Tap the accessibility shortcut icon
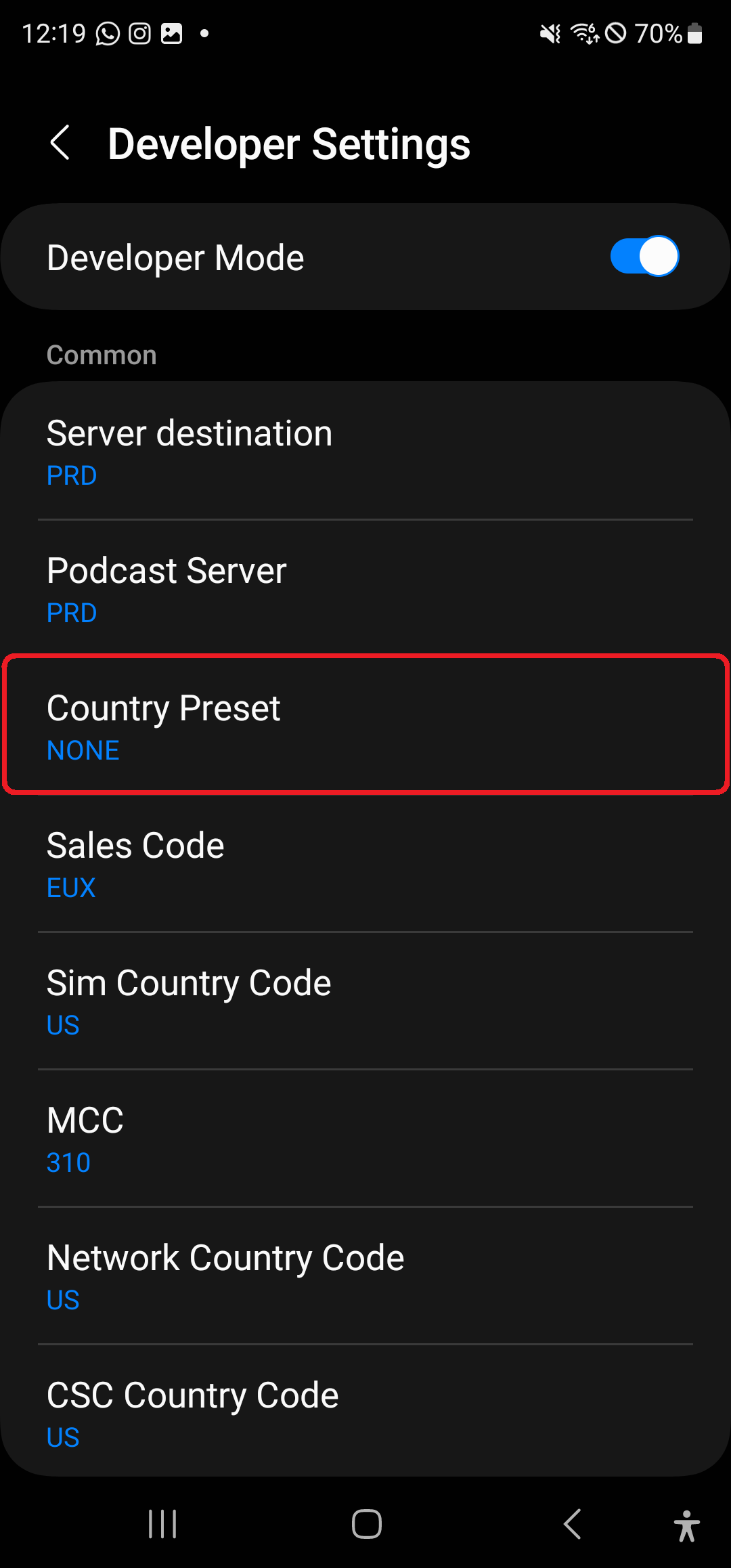The height and width of the screenshot is (1568, 731). click(x=686, y=1525)
